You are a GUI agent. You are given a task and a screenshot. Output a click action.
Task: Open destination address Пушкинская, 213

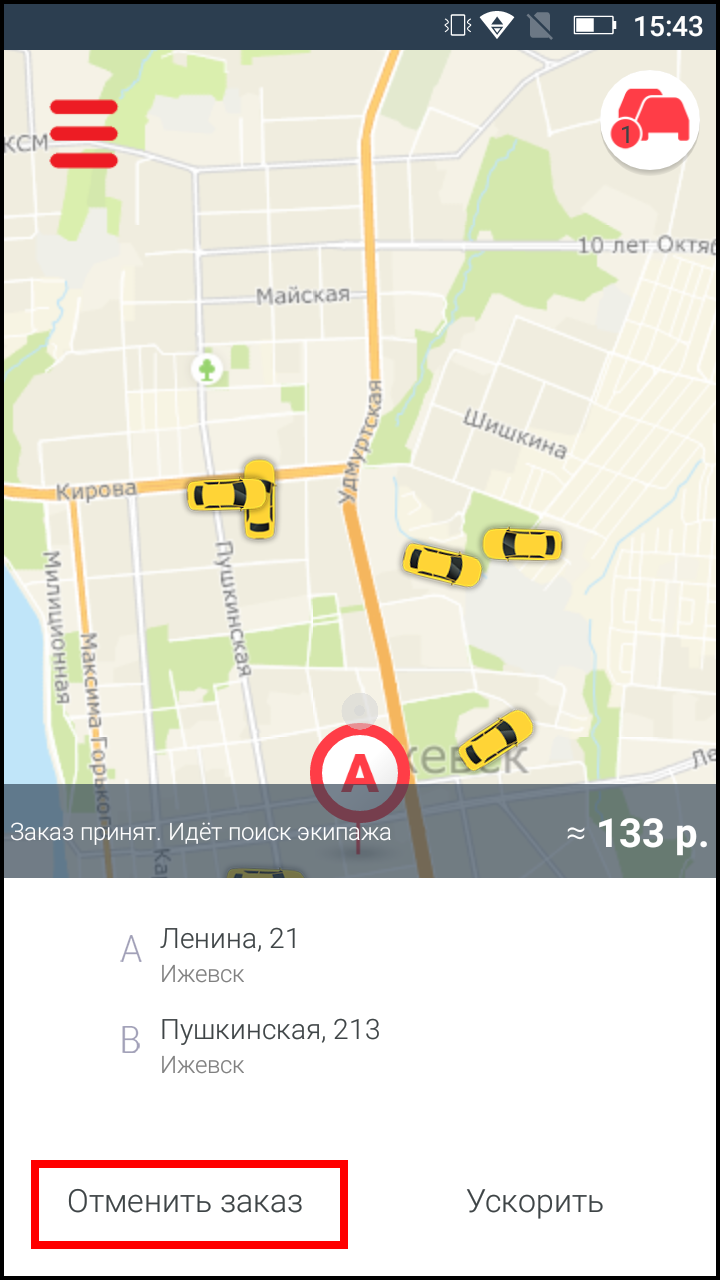[360, 1046]
